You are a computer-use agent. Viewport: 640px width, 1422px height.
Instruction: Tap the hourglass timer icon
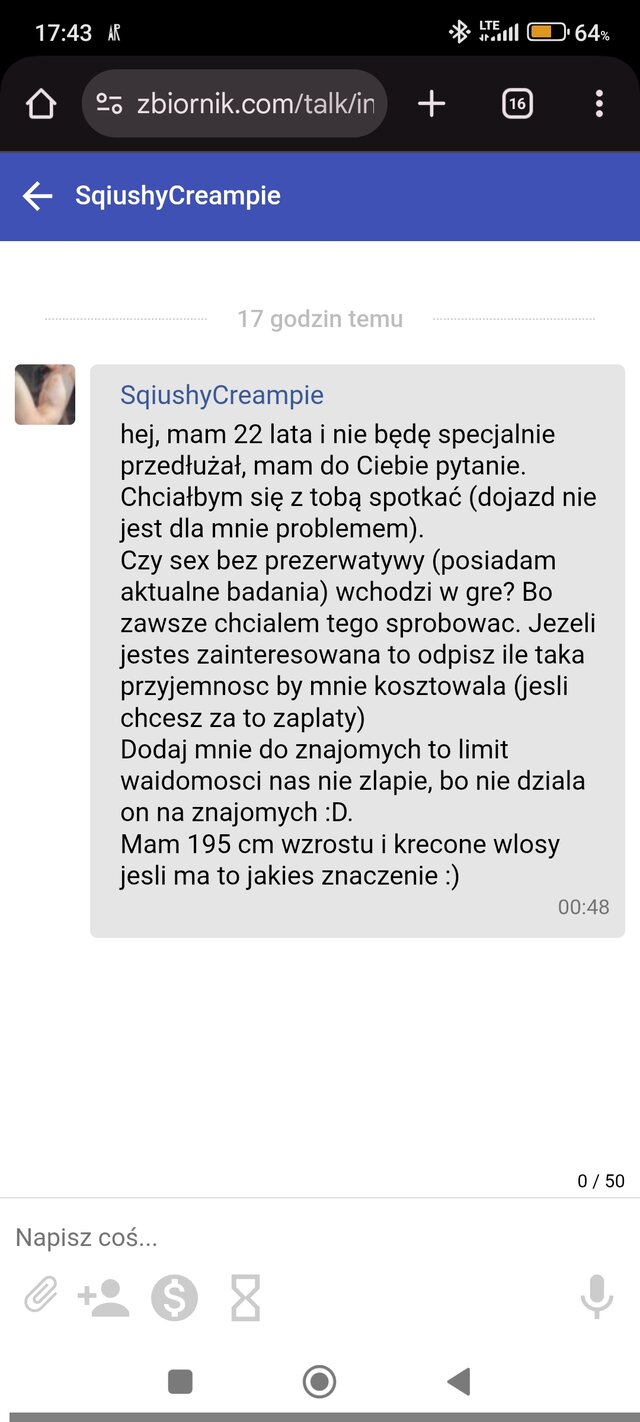245,1298
